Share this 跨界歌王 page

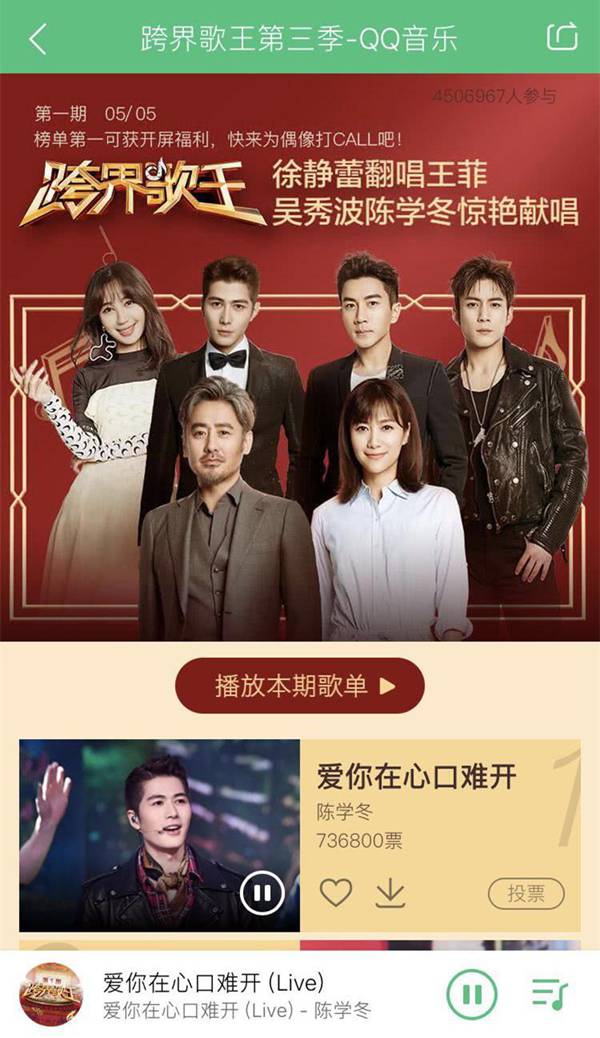pyautogui.click(x=562, y=37)
